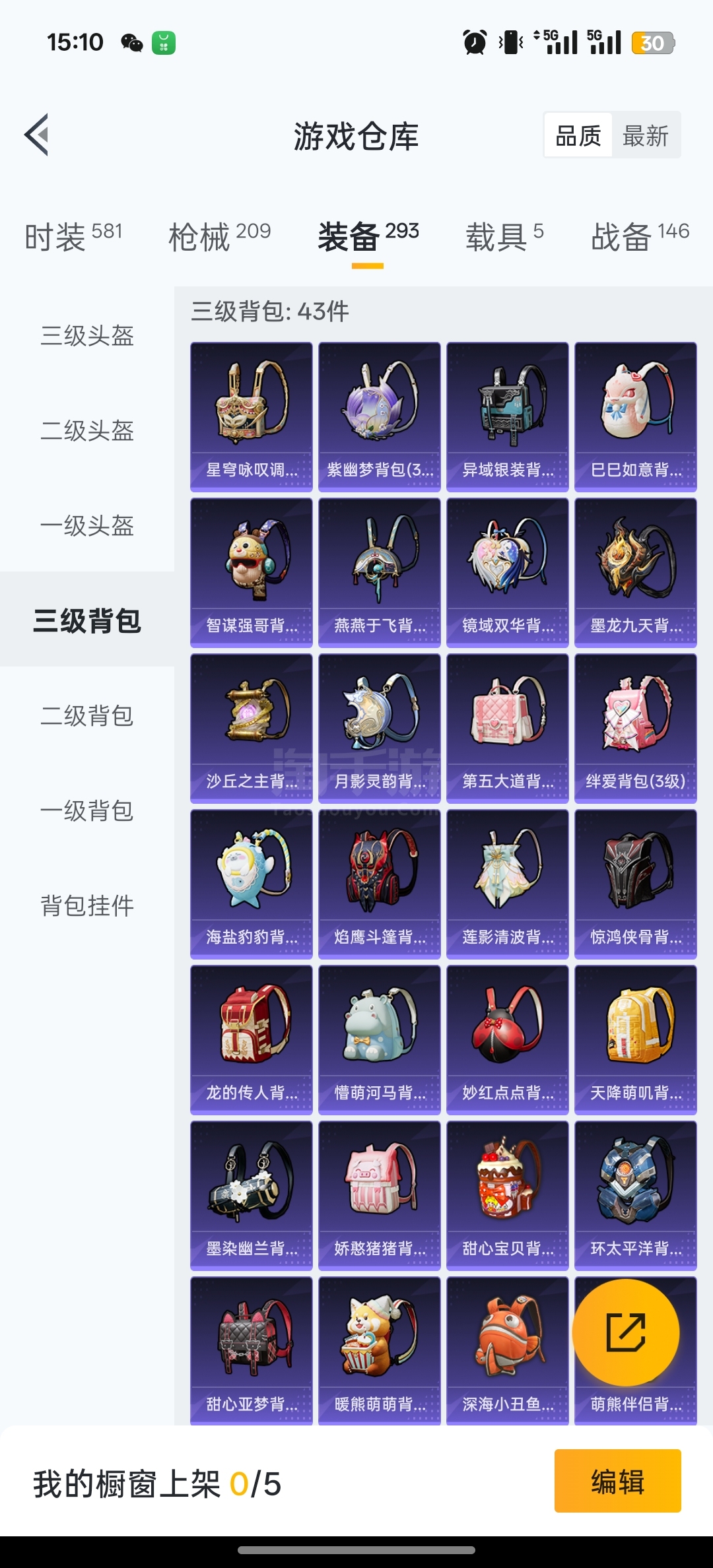Go back using the top-left arrow
Viewport: 713px width, 1568px height.
37,135
